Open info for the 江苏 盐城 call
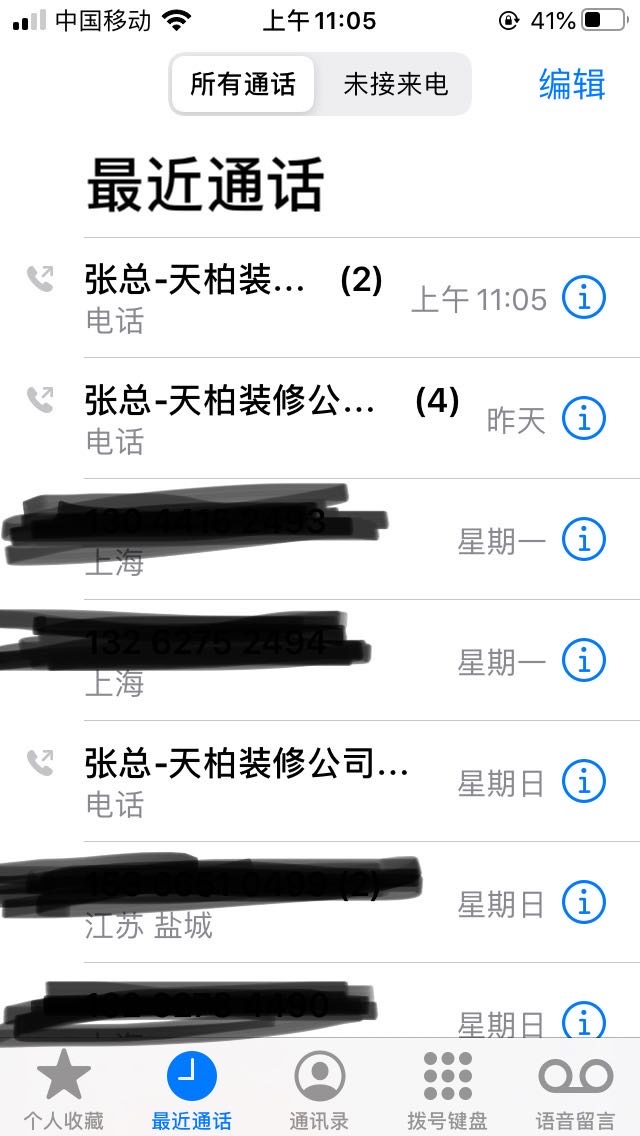 click(x=584, y=903)
